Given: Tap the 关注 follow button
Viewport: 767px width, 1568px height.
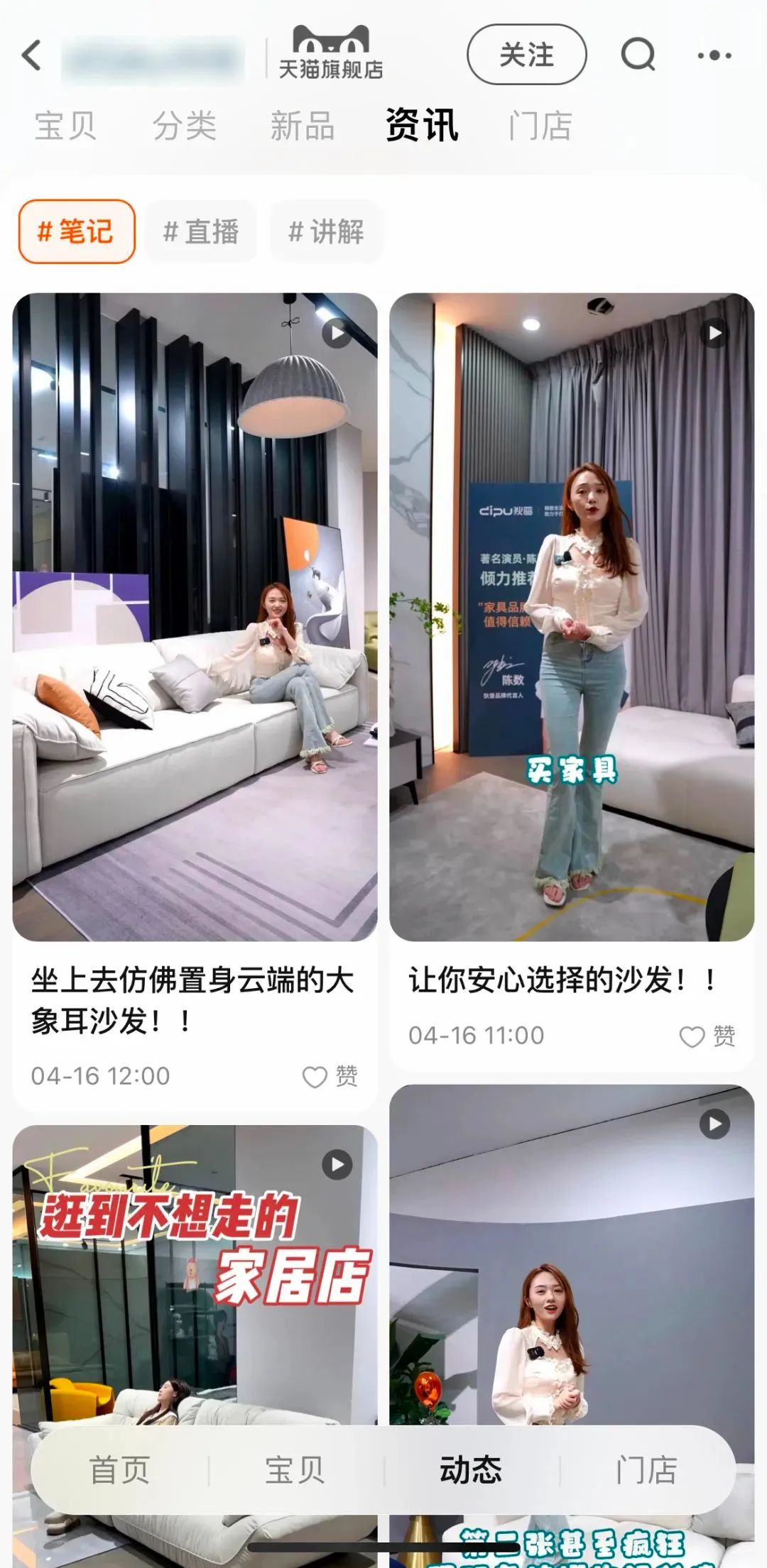Looking at the screenshot, I should tap(526, 55).
